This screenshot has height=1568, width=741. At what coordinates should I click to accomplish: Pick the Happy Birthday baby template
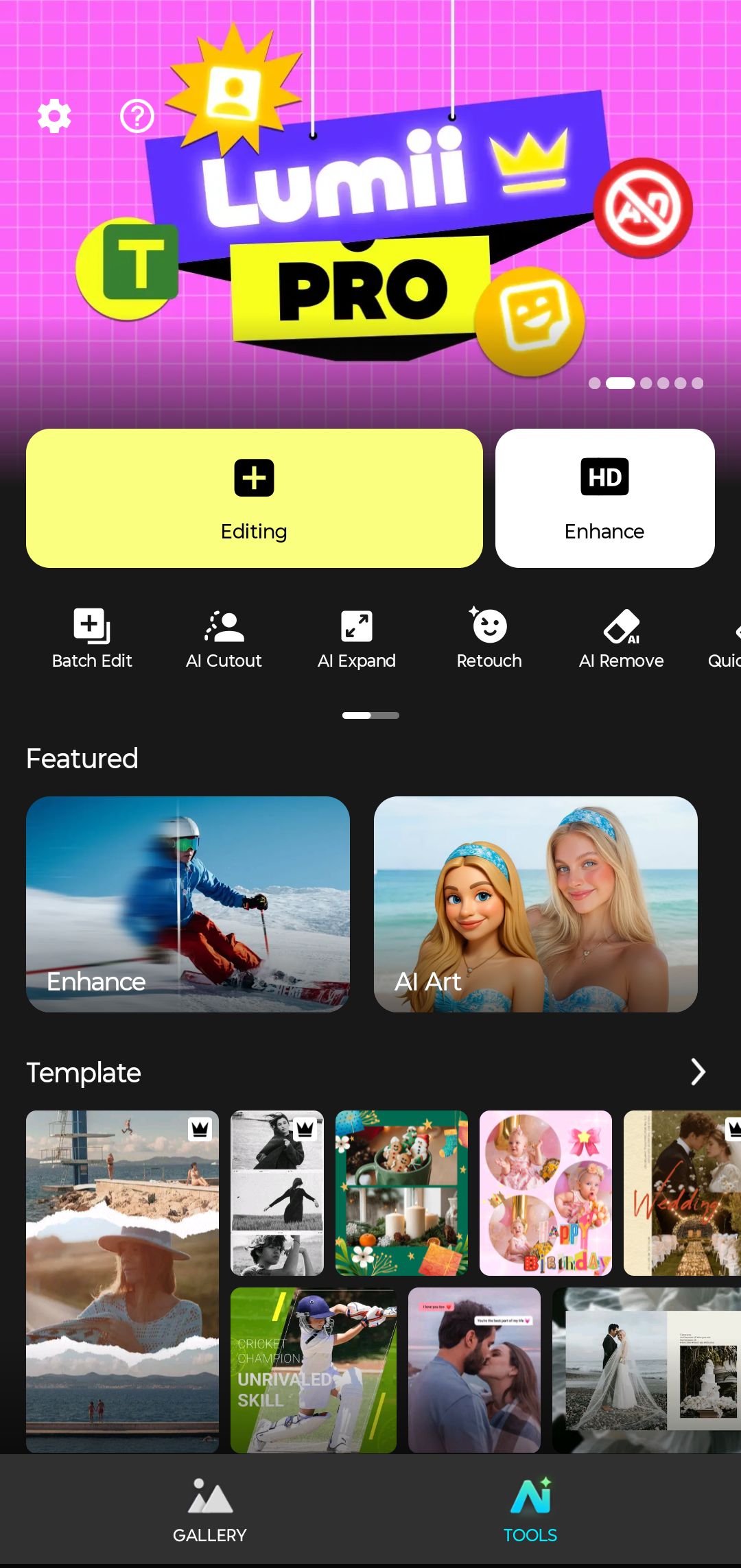pos(545,1193)
